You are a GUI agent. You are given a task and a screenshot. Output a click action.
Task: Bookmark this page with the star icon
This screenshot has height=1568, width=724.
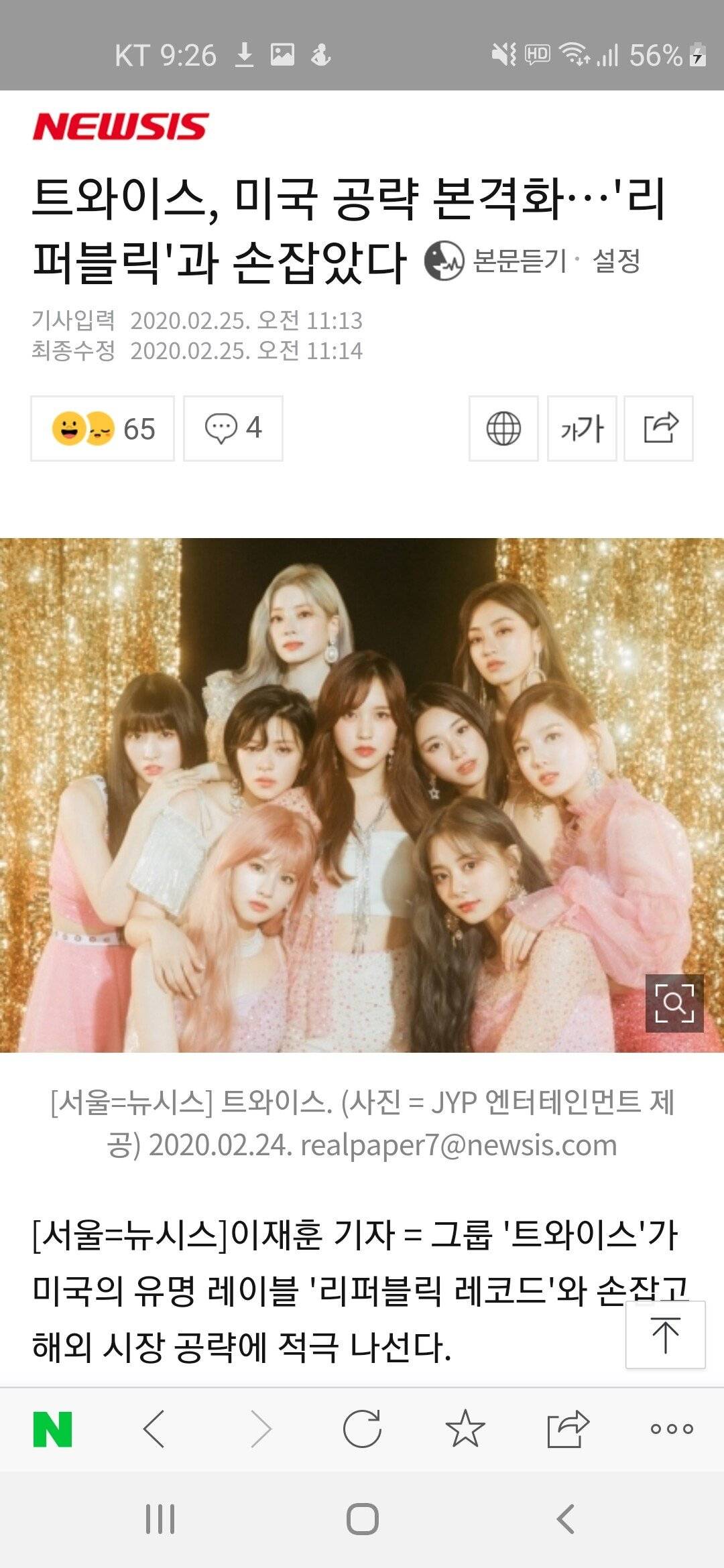[465, 1429]
